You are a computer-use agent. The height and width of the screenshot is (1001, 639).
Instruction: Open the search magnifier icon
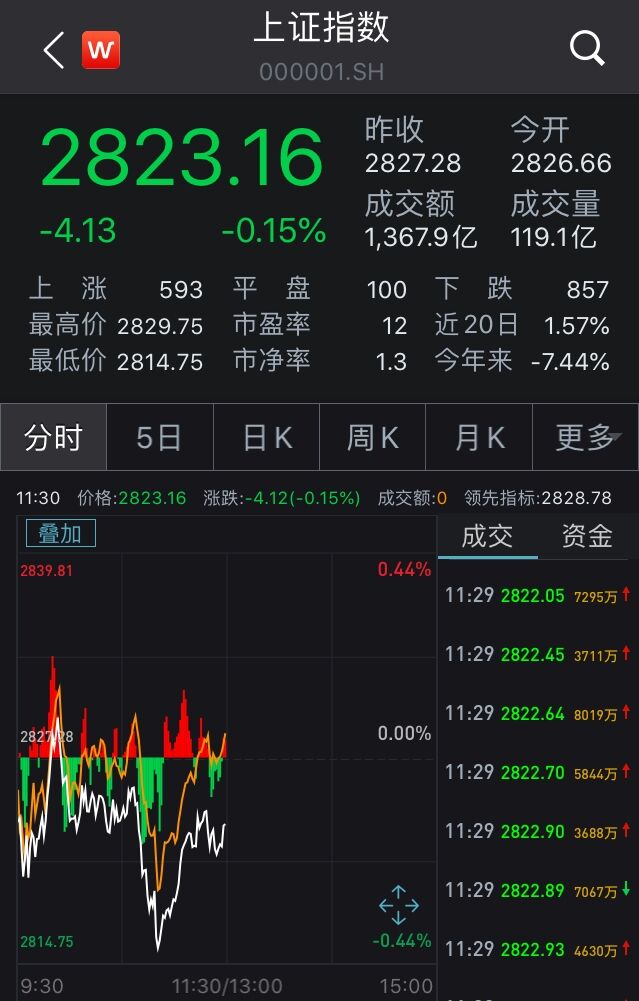tap(587, 48)
